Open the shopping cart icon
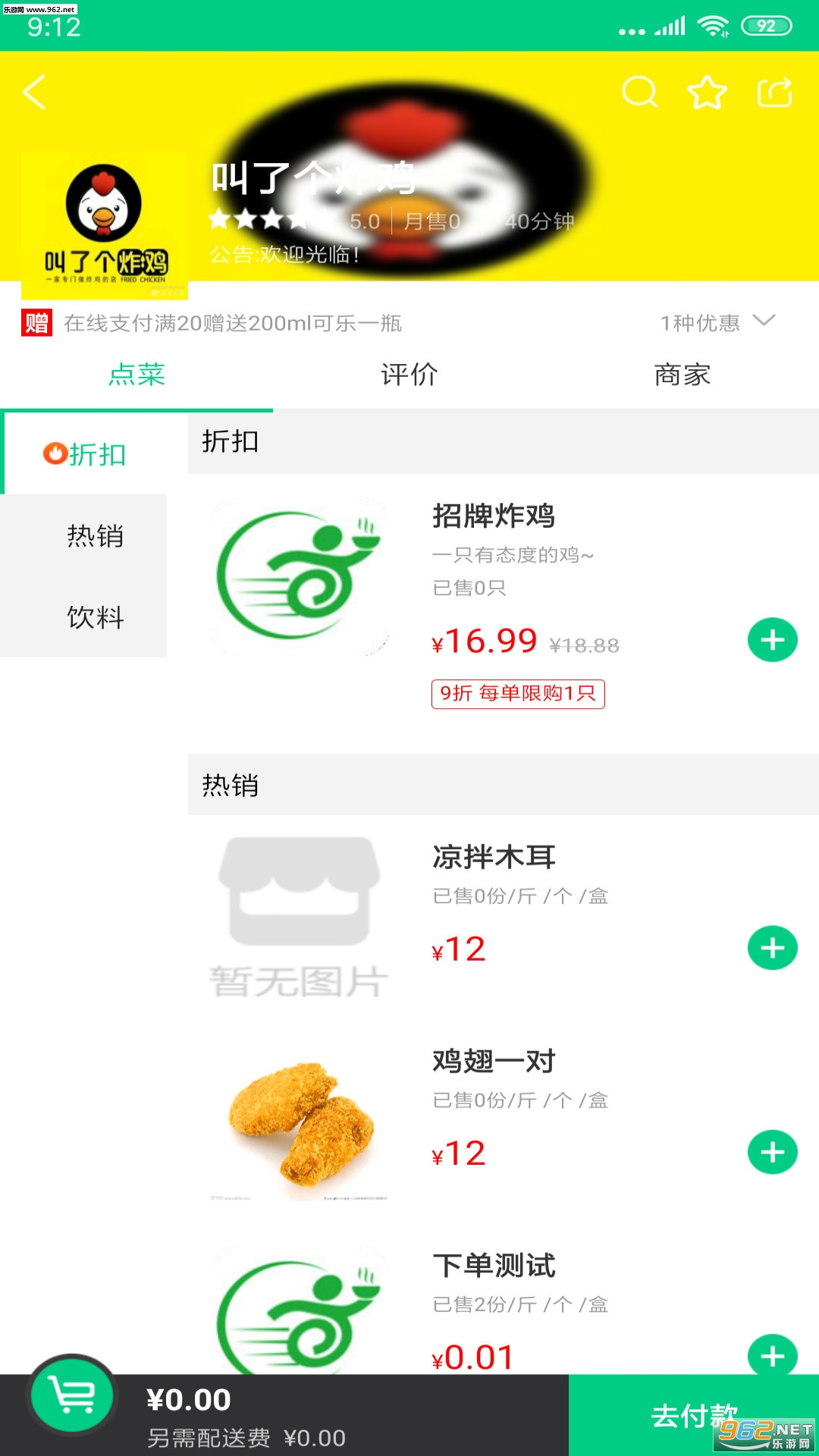The image size is (819, 1456). (x=72, y=1395)
